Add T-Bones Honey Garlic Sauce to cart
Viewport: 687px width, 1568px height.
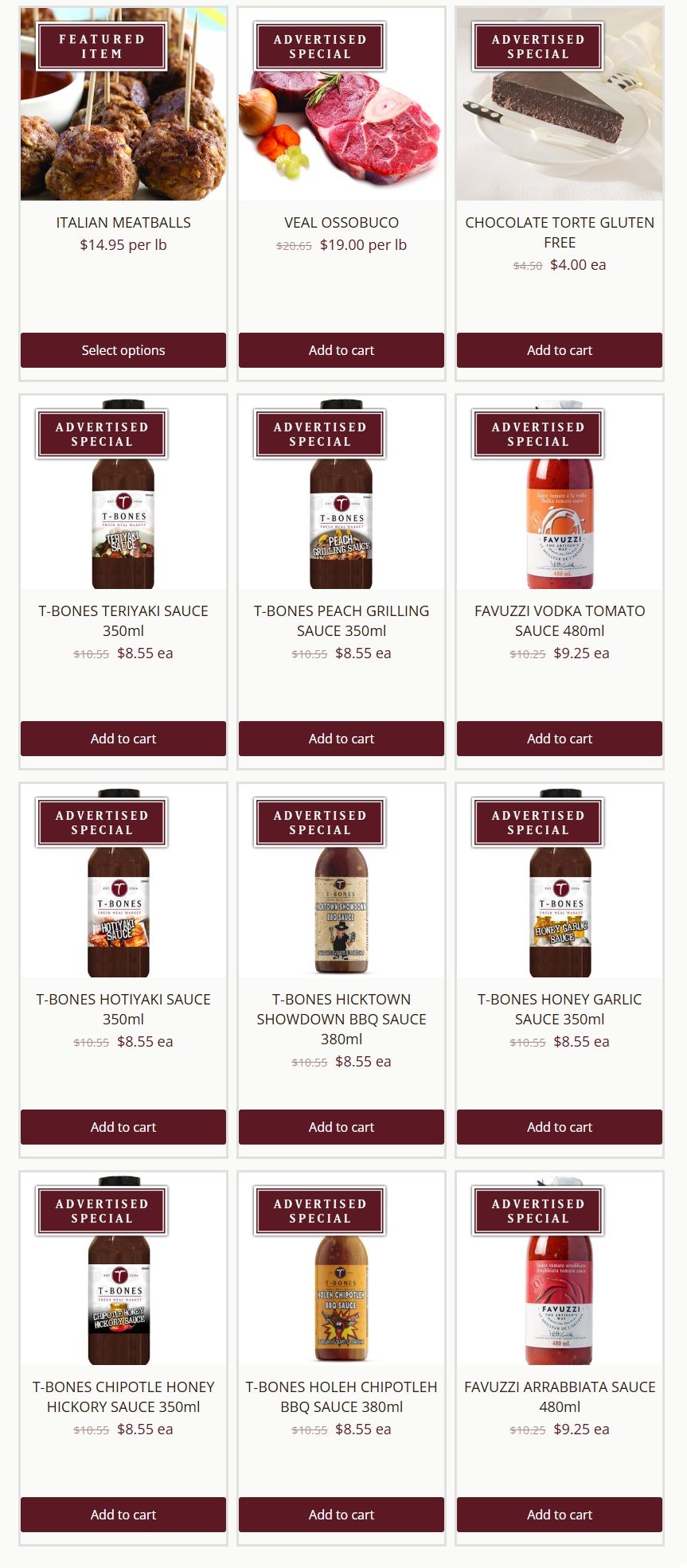point(560,1127)
